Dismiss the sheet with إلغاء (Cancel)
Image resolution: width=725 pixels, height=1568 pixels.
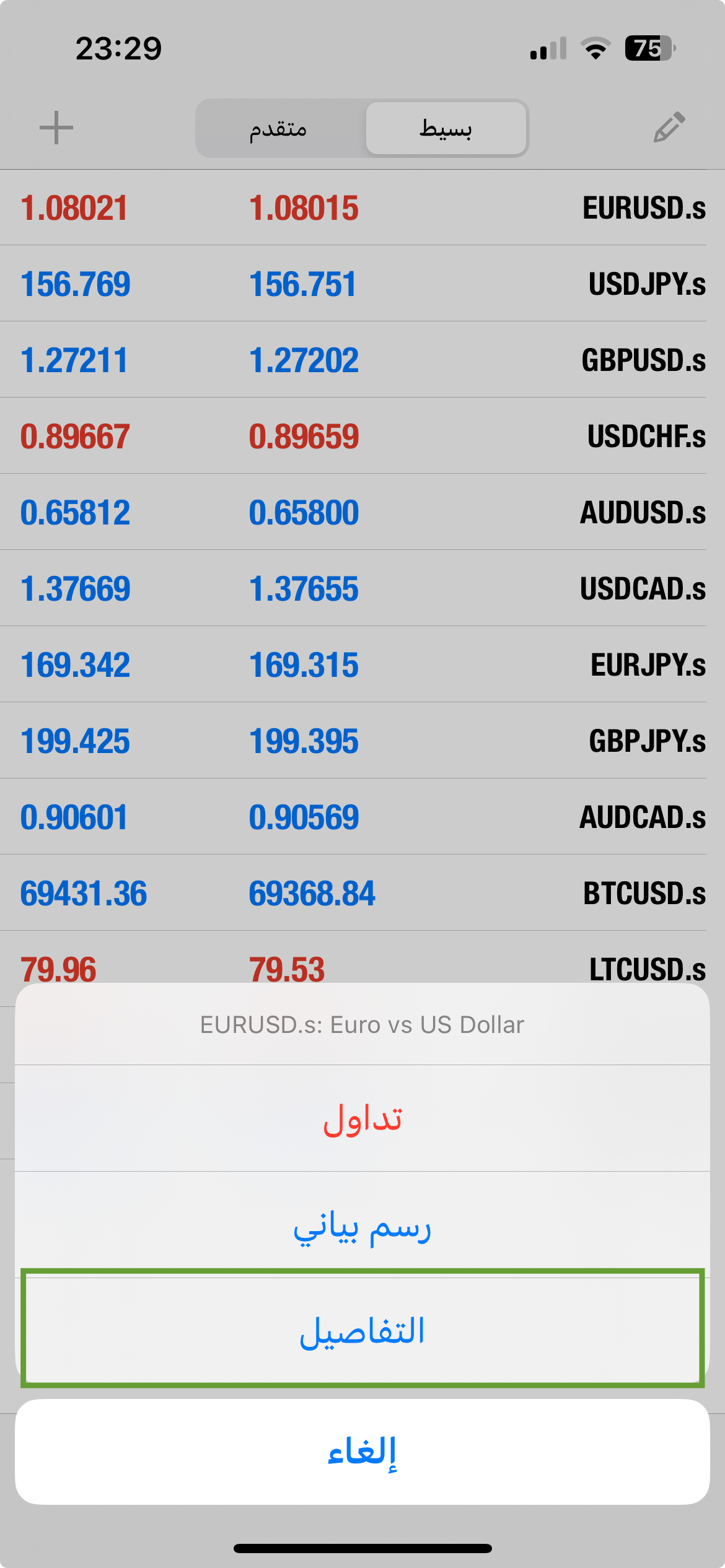tap(362, 1452)
